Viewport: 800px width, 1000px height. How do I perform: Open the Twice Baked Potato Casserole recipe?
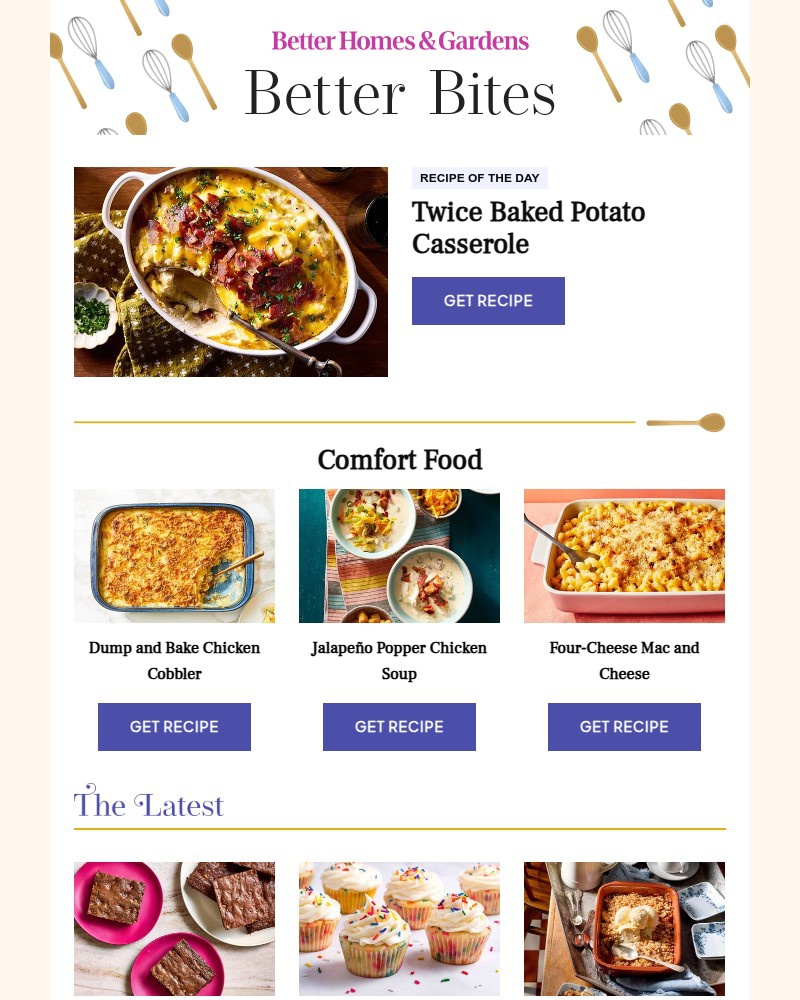point(528,228)
